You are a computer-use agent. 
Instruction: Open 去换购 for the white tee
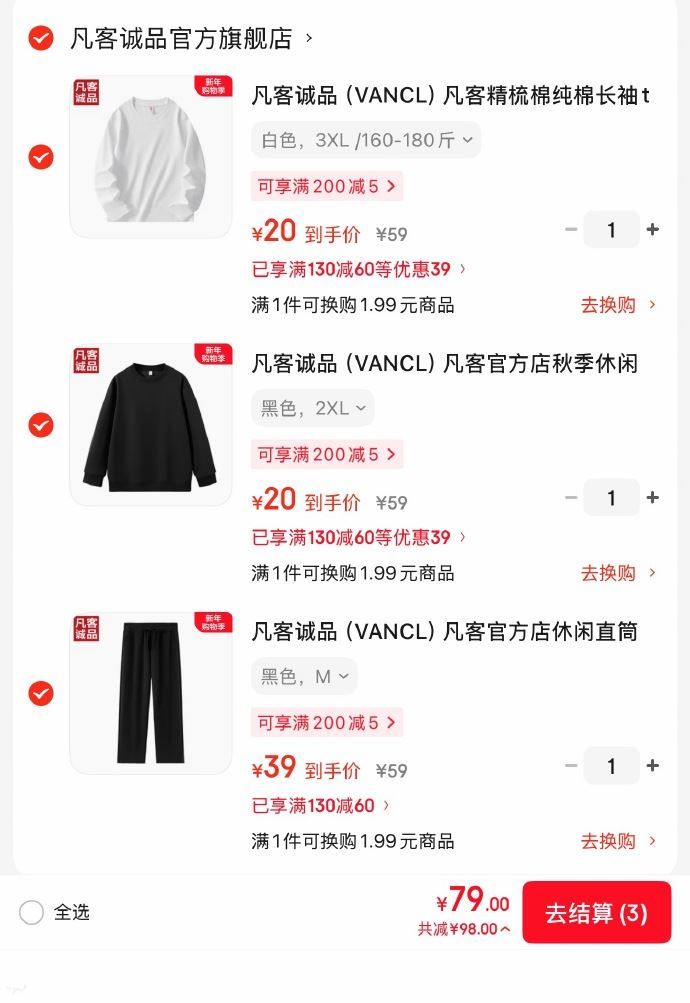[618, 305]
